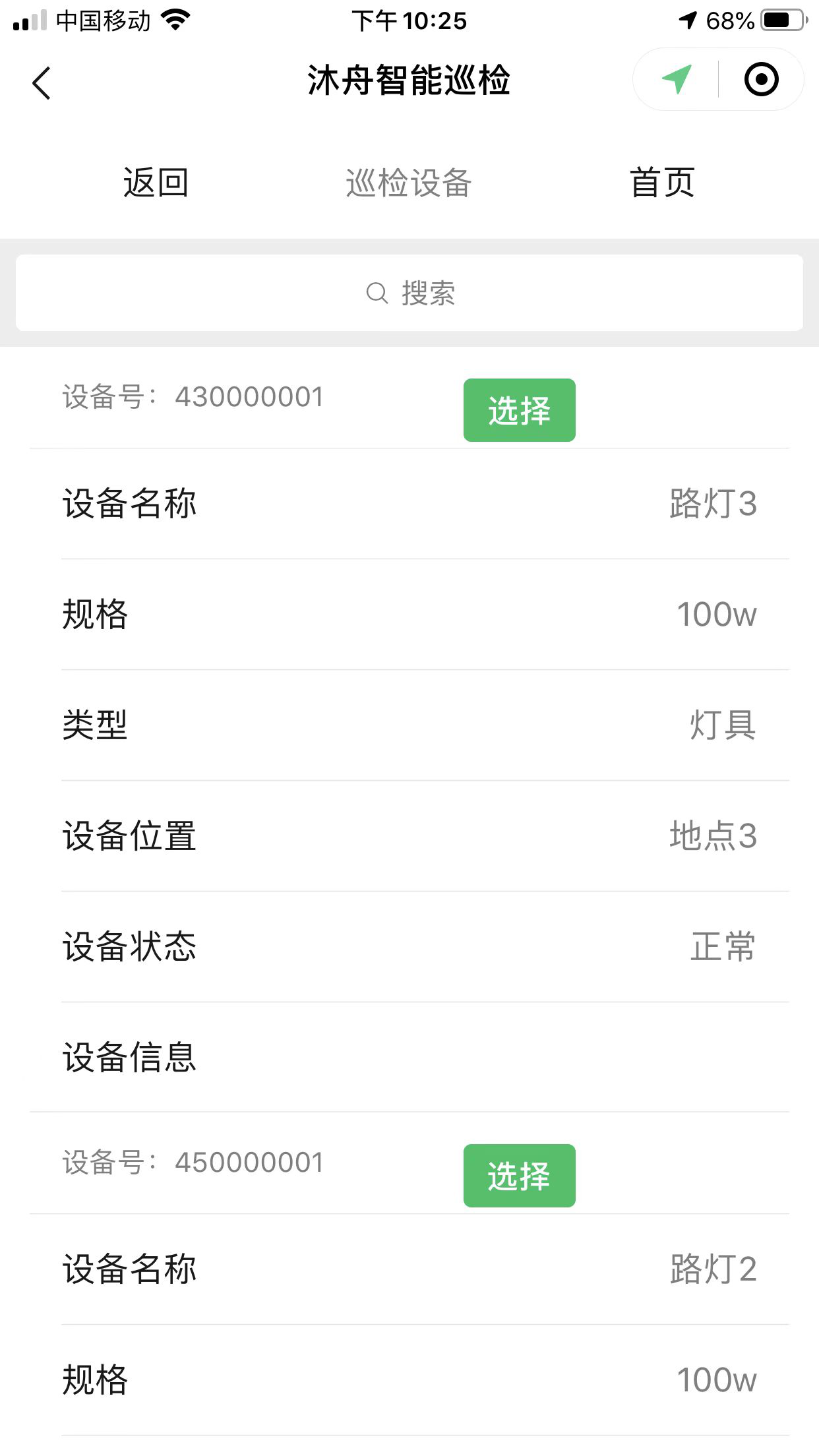Open the green location arrow icon
The height and width of the screenshot is (1456, 819).
point(677,79)
